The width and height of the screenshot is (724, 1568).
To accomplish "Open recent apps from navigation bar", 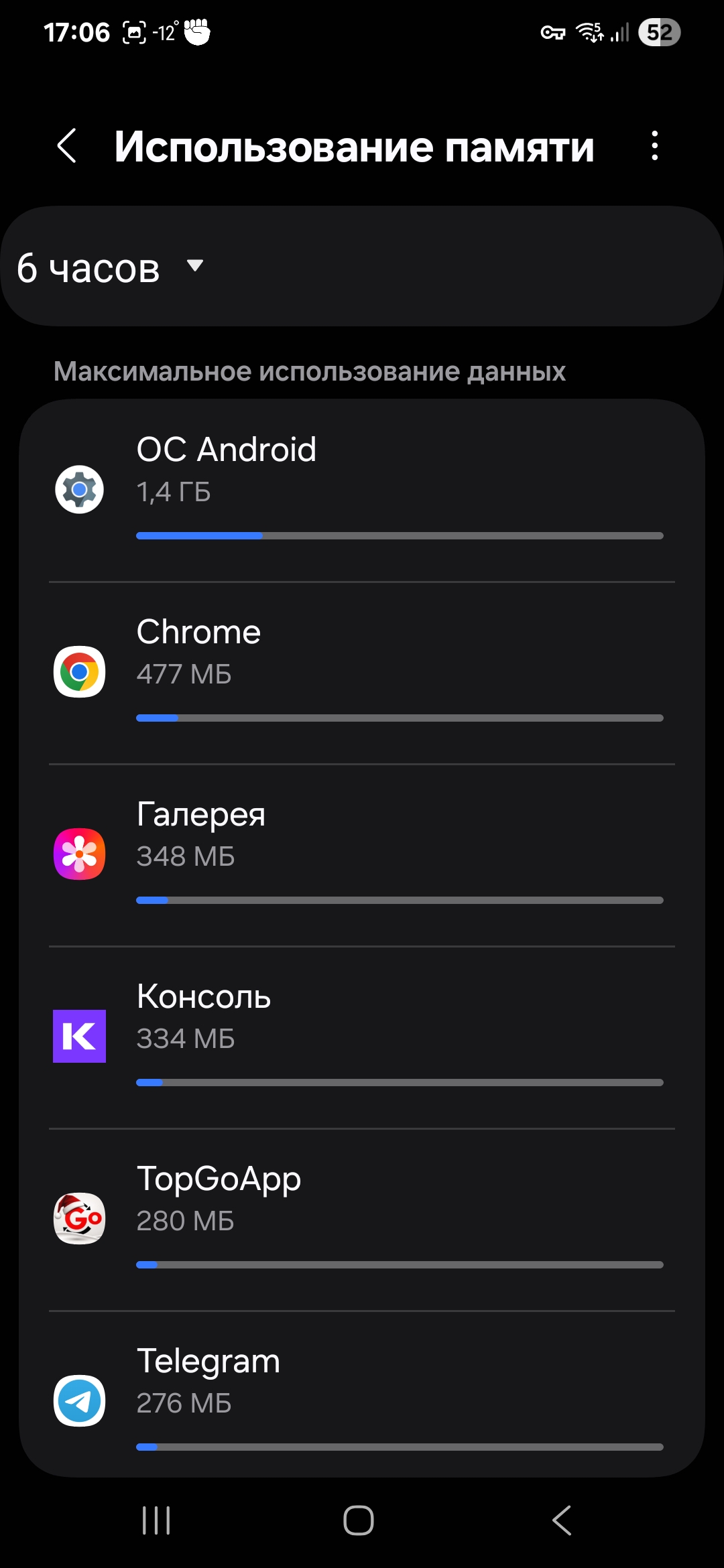I will pyautogui.click(x=156, y=1520).
